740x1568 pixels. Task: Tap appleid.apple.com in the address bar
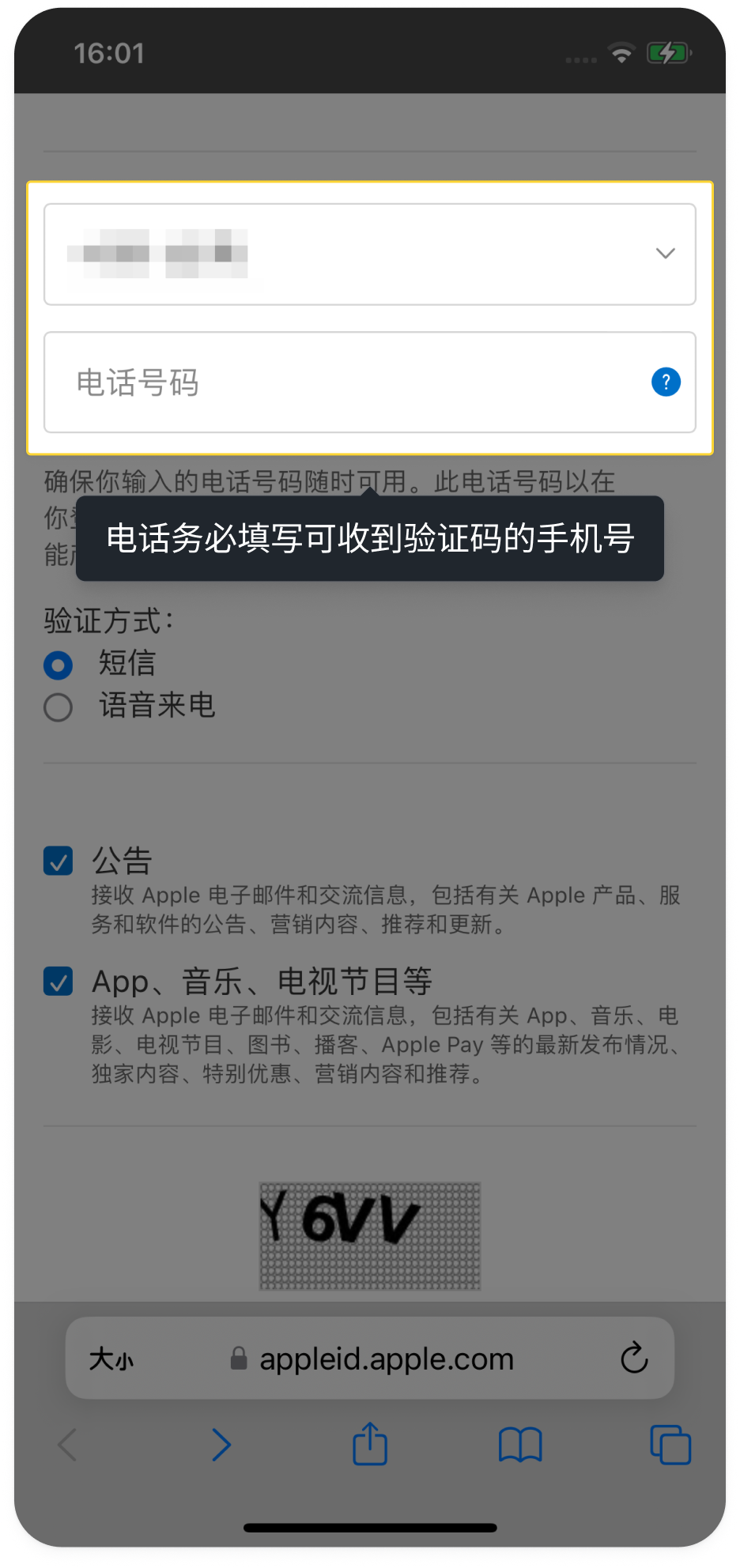(x=386, y=1359)
